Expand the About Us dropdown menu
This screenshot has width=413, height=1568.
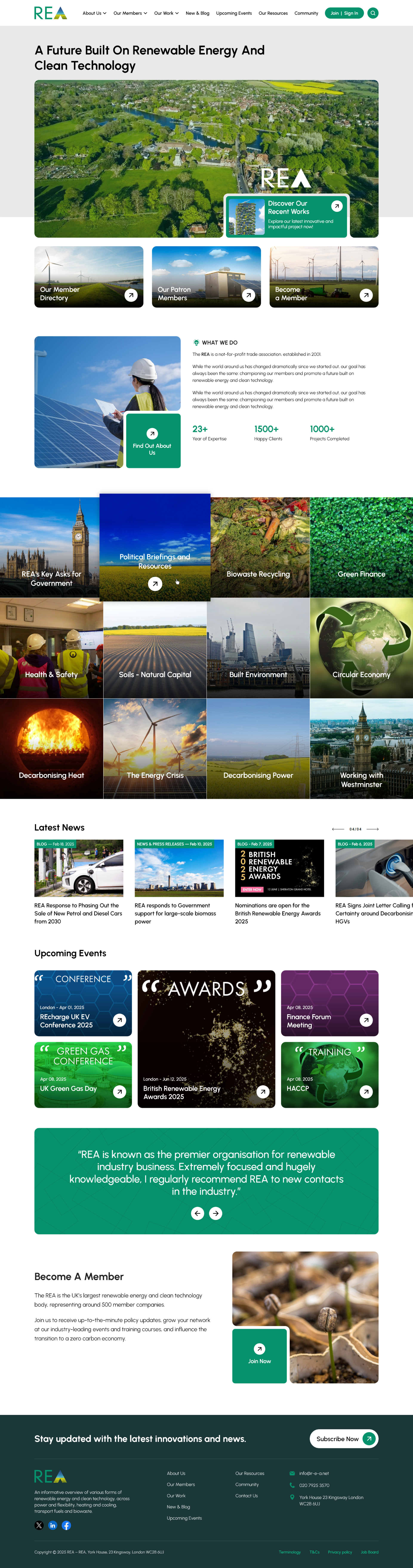coord(94,13)
